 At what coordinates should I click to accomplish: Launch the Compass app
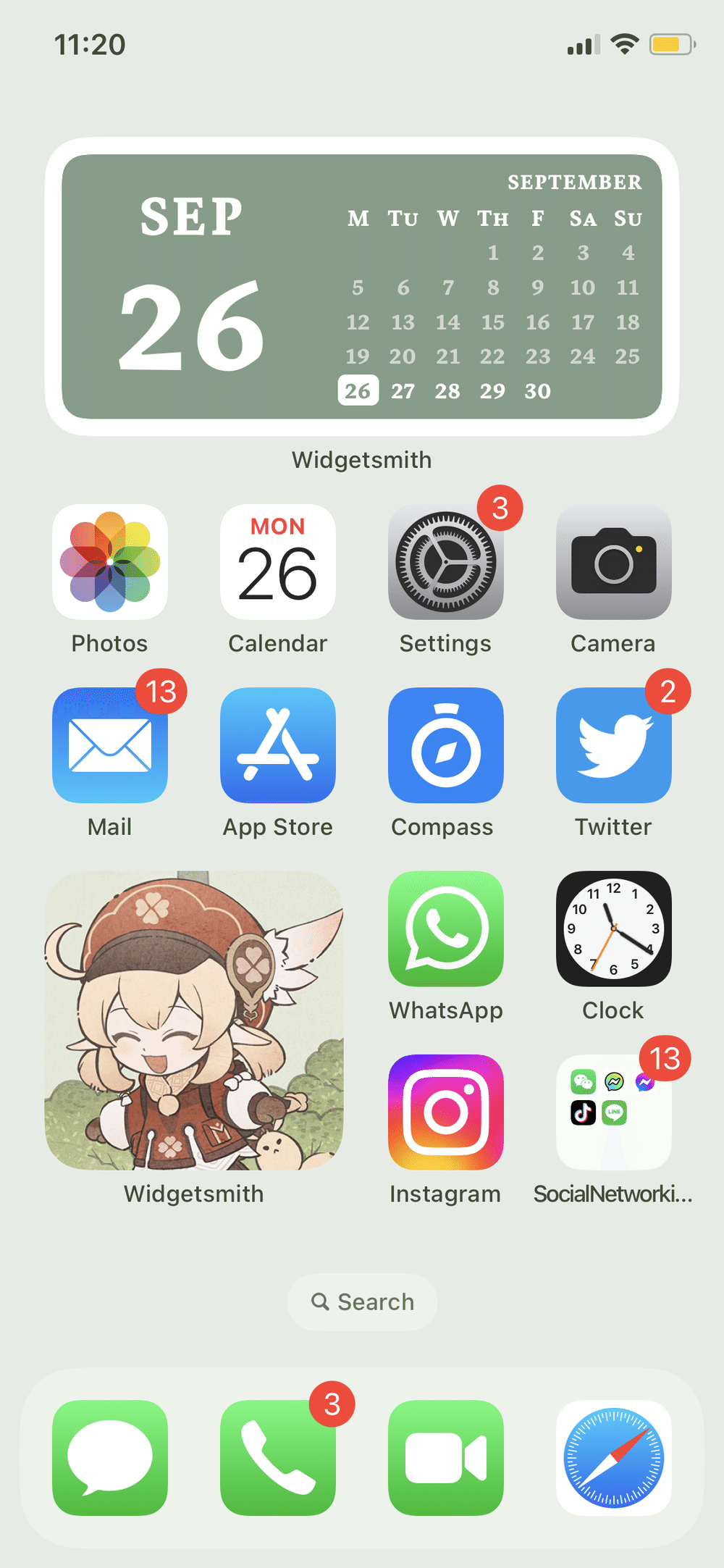pyautogui.click(x=445, y=746)
